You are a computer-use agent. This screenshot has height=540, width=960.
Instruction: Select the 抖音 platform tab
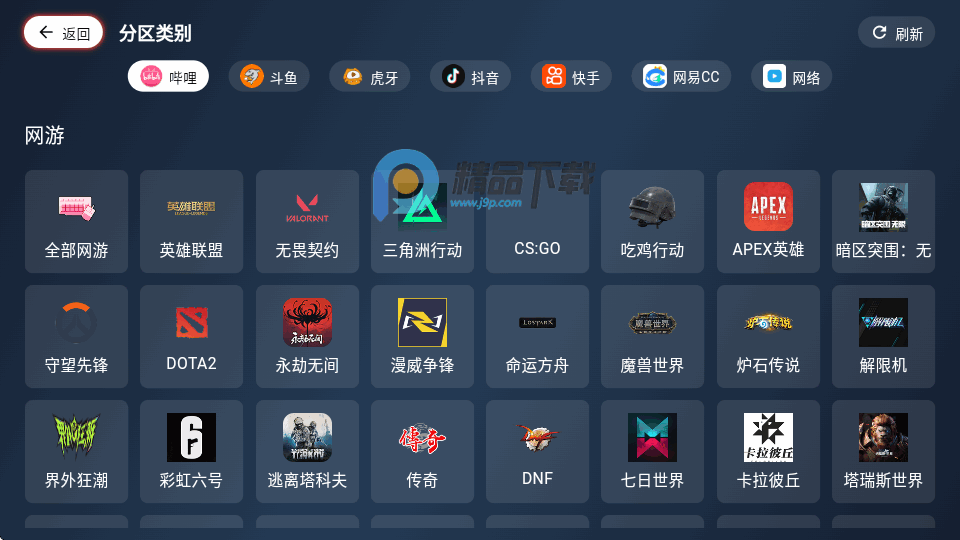470,77
